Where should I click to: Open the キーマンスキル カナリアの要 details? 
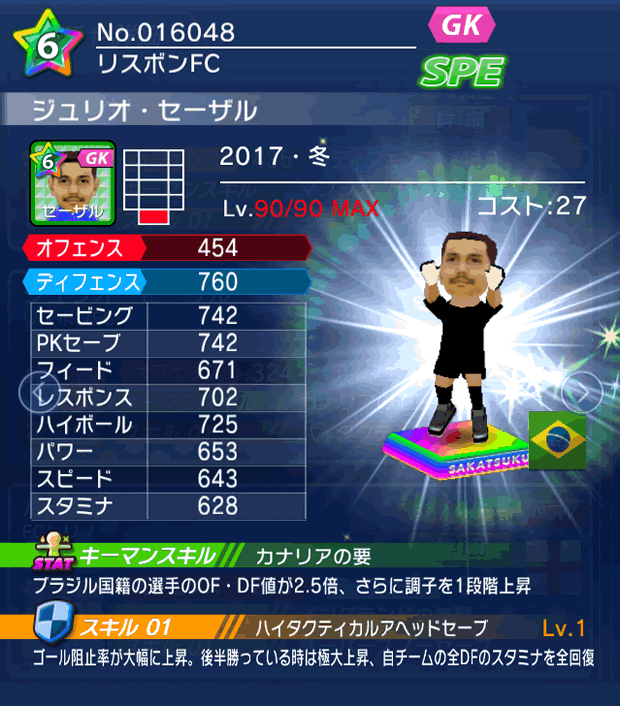pyautogui.click(x=310, y=554)
